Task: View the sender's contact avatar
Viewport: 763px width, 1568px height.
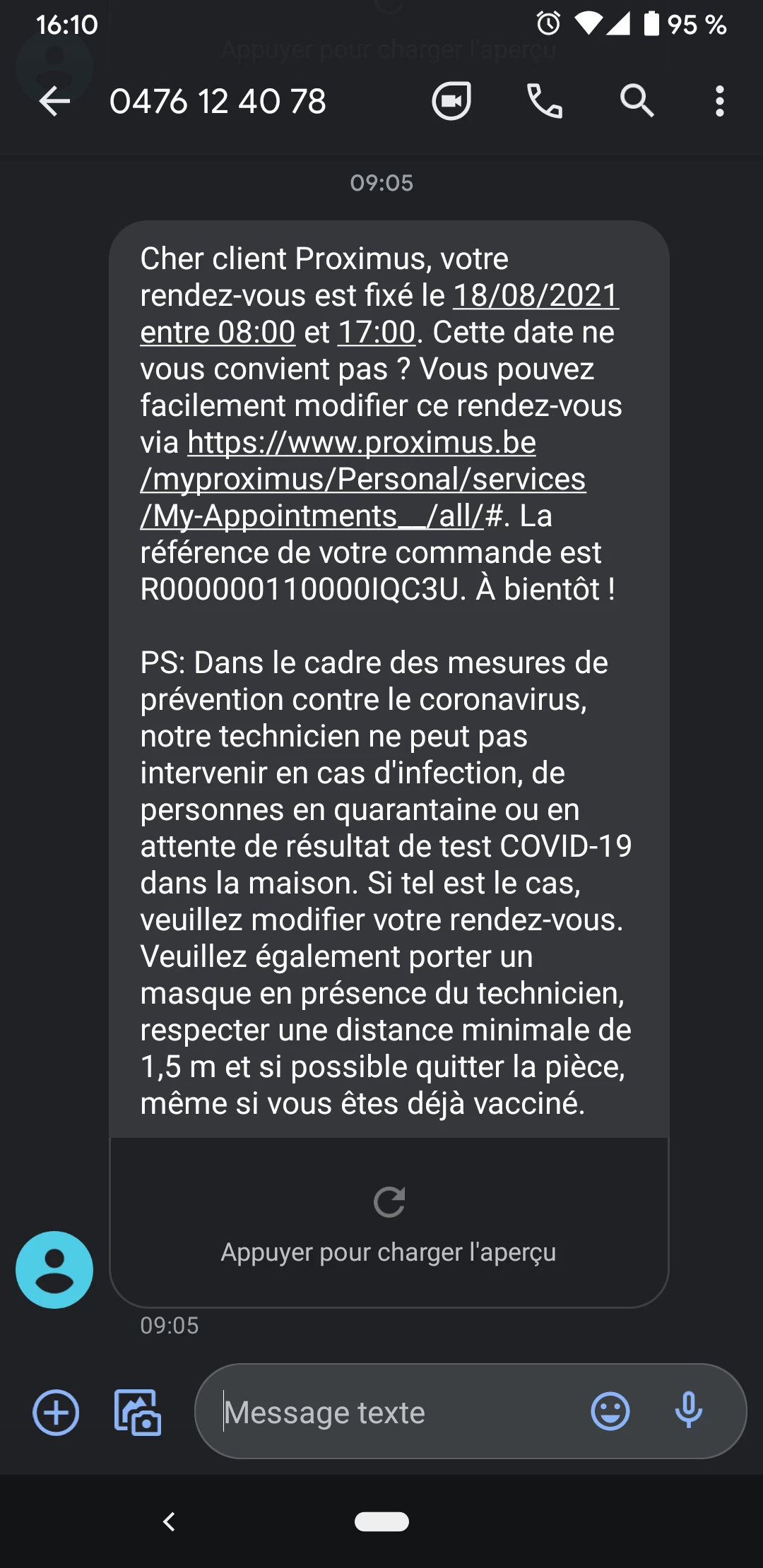Action: pyautogui.click(x=54, y=1270)
